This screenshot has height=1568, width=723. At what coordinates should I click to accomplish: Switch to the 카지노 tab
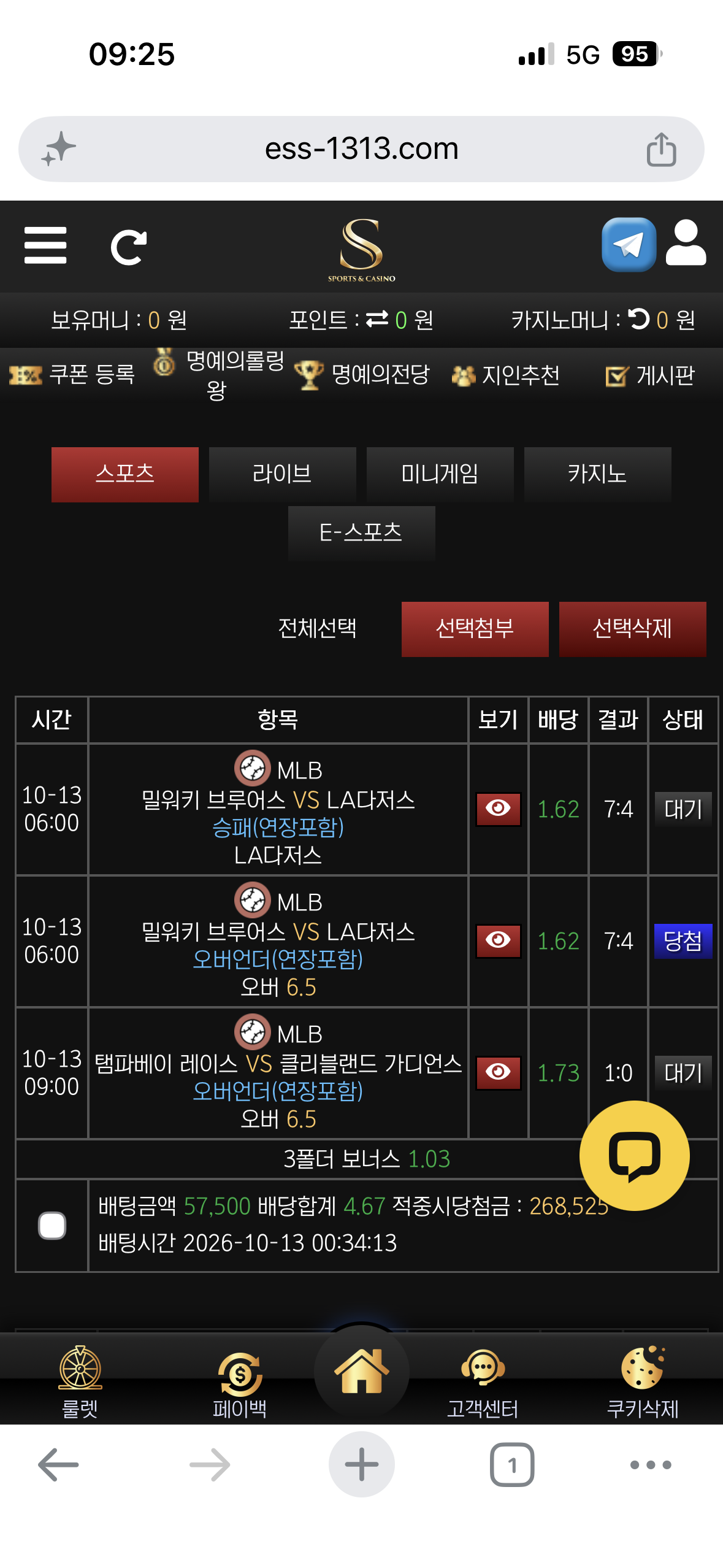[x=597, y=474]
